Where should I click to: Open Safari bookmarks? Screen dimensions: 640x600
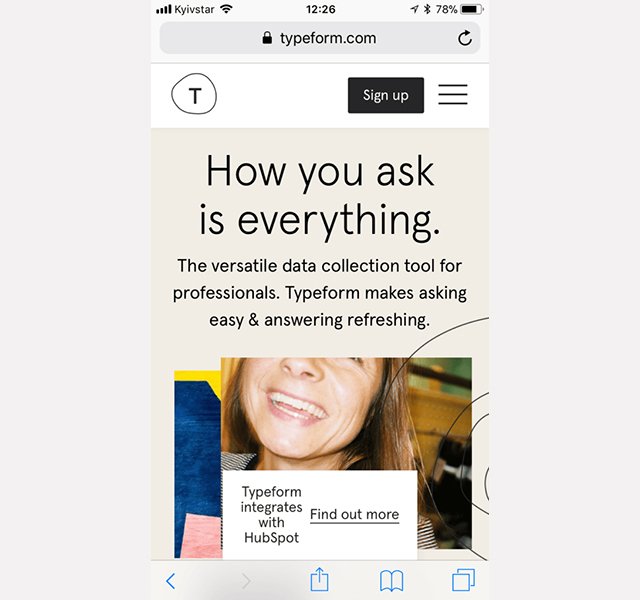coord(391,580)
